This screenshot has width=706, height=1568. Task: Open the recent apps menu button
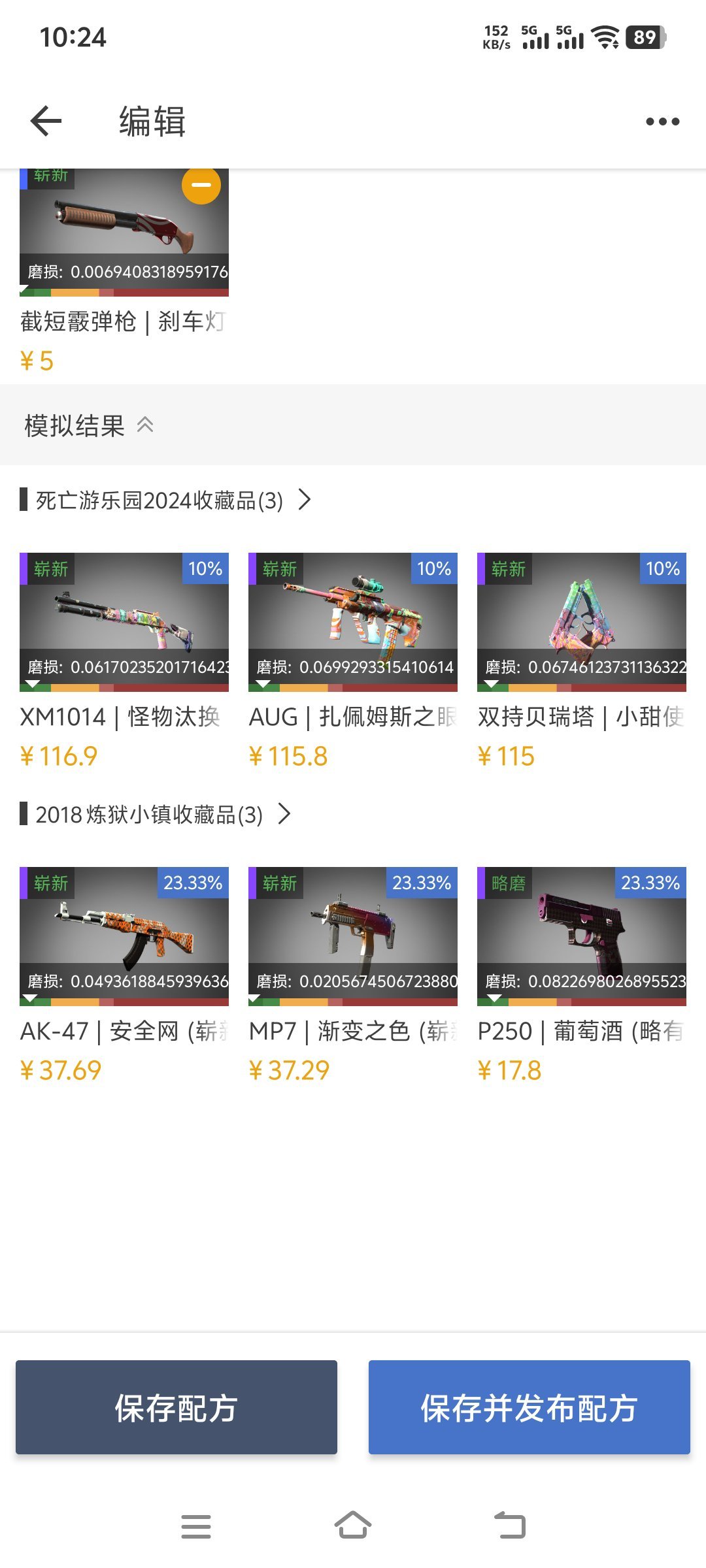[195, 1526]
